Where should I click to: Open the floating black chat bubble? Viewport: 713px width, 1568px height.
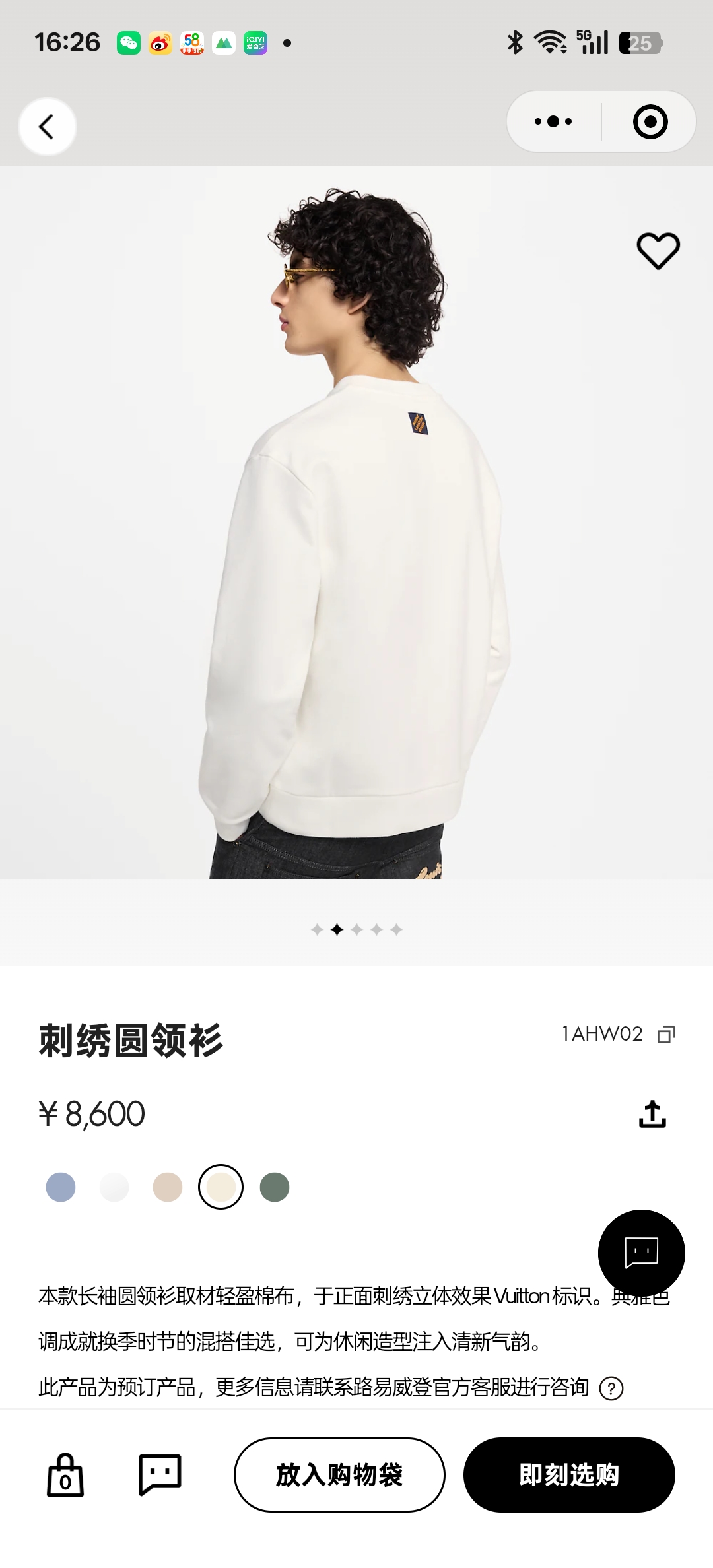click(x=641, y=1253)
